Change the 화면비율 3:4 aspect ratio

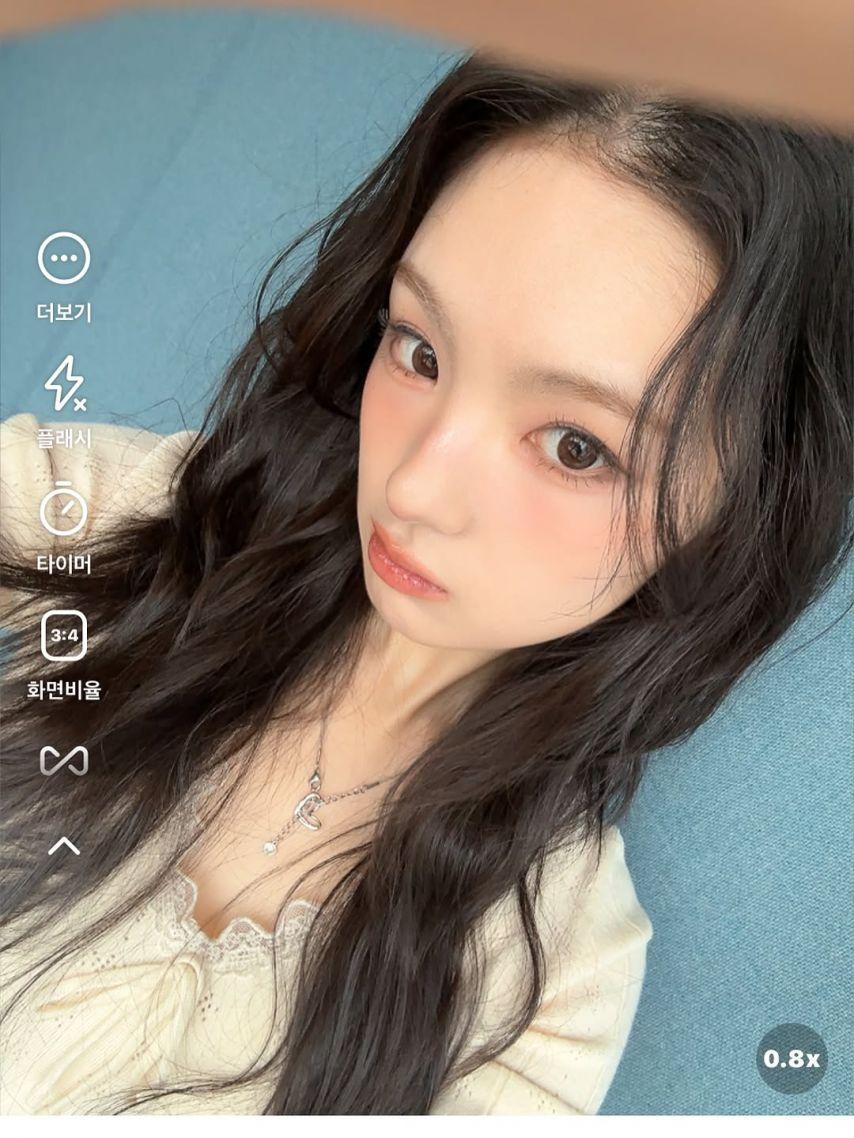pyautogui.click(x=64, y=636)
